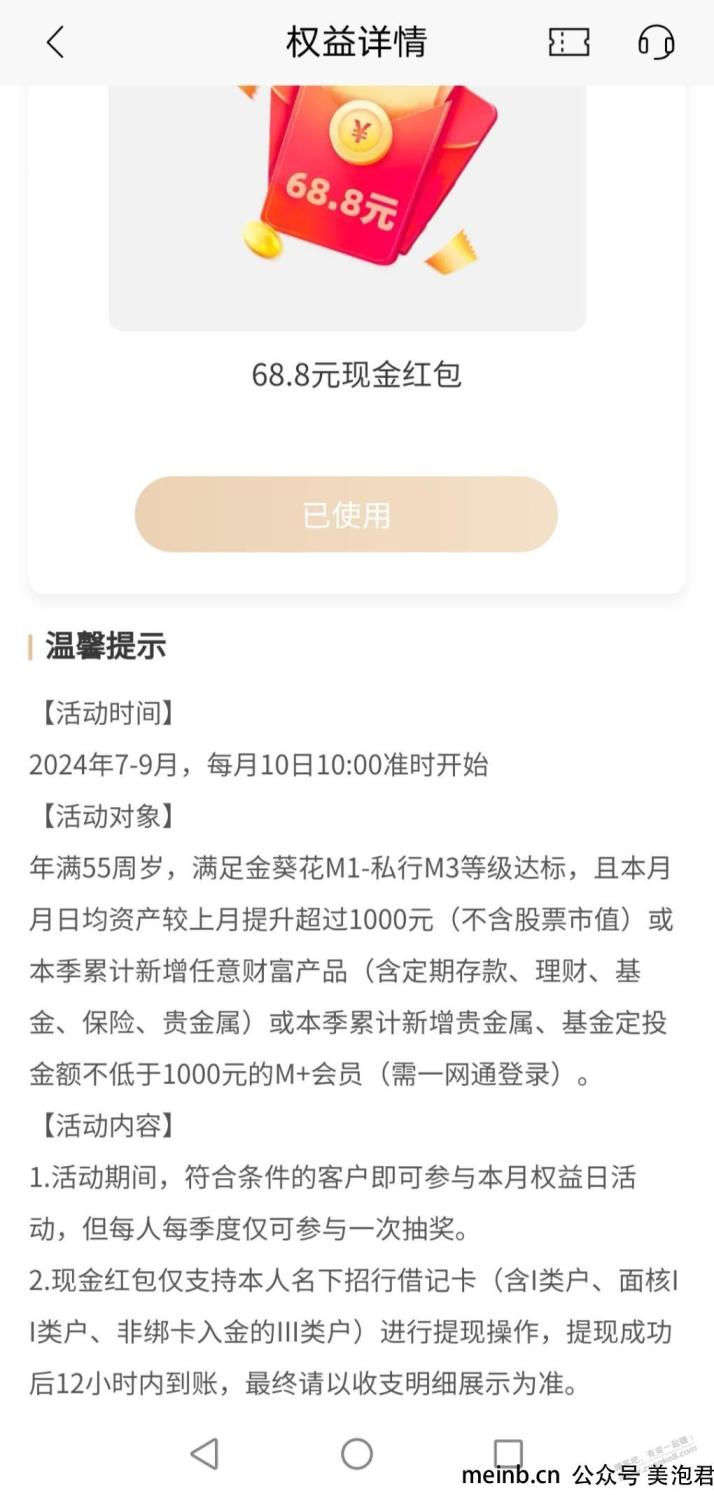Go to home via circle button
The height and width of the screenshot is (1495, 714).
click(357, 1453)
